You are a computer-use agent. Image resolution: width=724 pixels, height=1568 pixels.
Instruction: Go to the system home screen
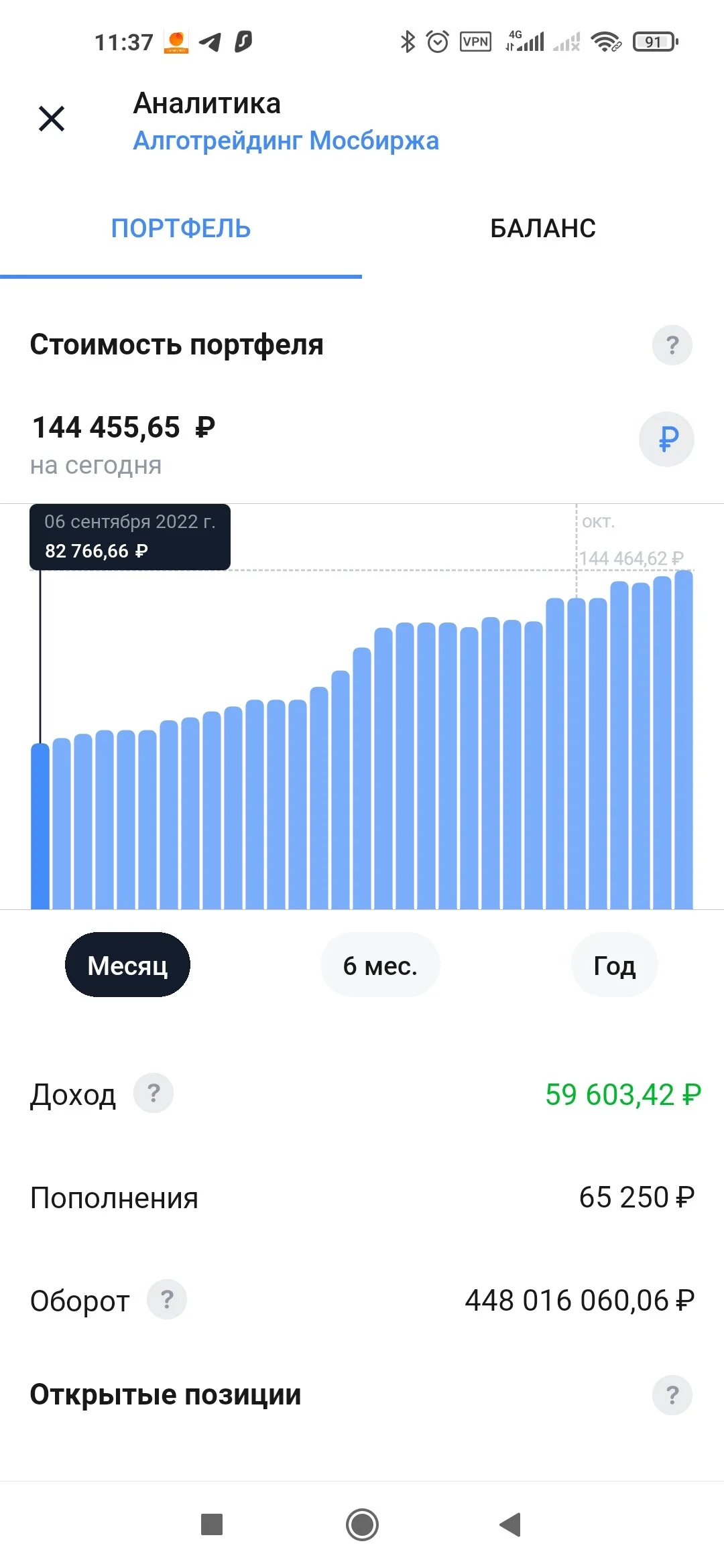[362, 1524]
